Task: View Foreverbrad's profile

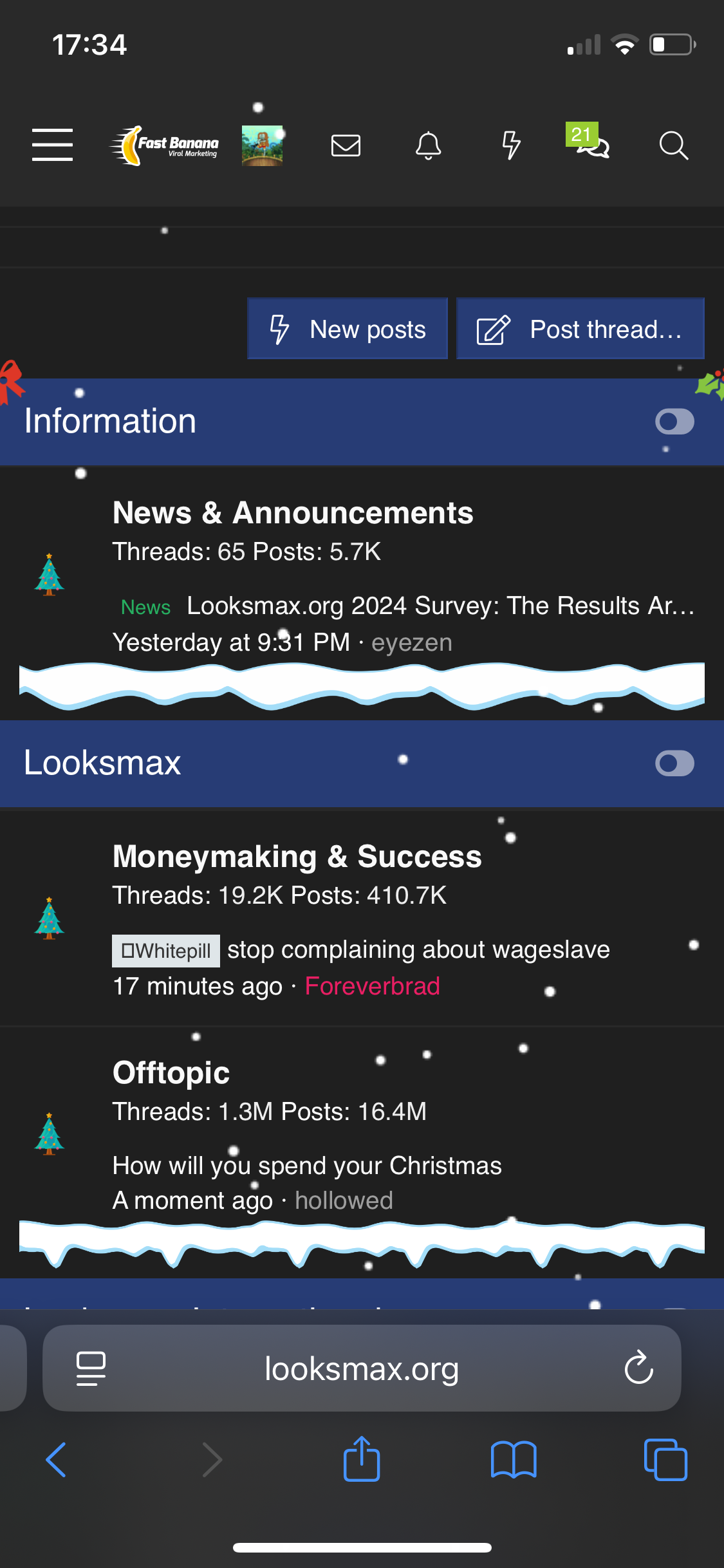Action: pos(372,986)
